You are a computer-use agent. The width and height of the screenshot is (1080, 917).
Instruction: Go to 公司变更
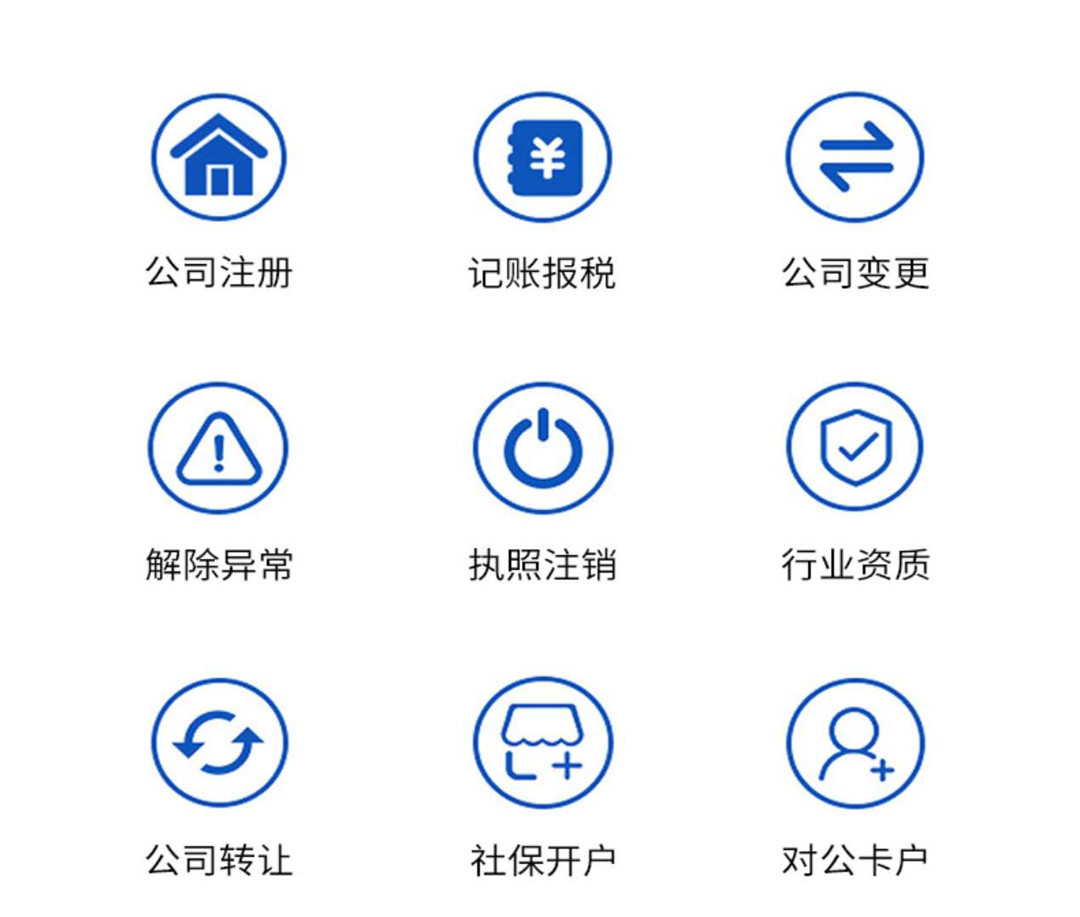pyautogui.click(x=855, y=157)
